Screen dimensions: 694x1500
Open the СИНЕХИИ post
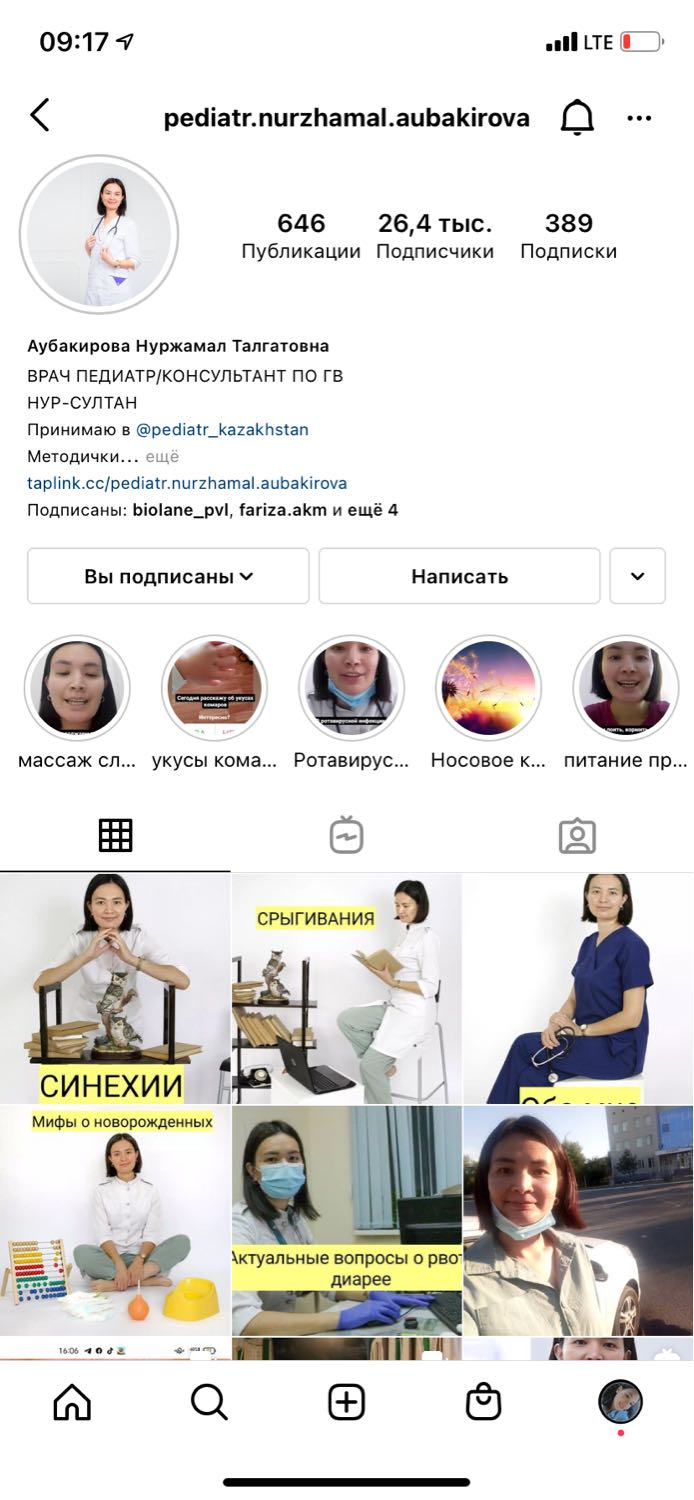click(x=115, y=988)
